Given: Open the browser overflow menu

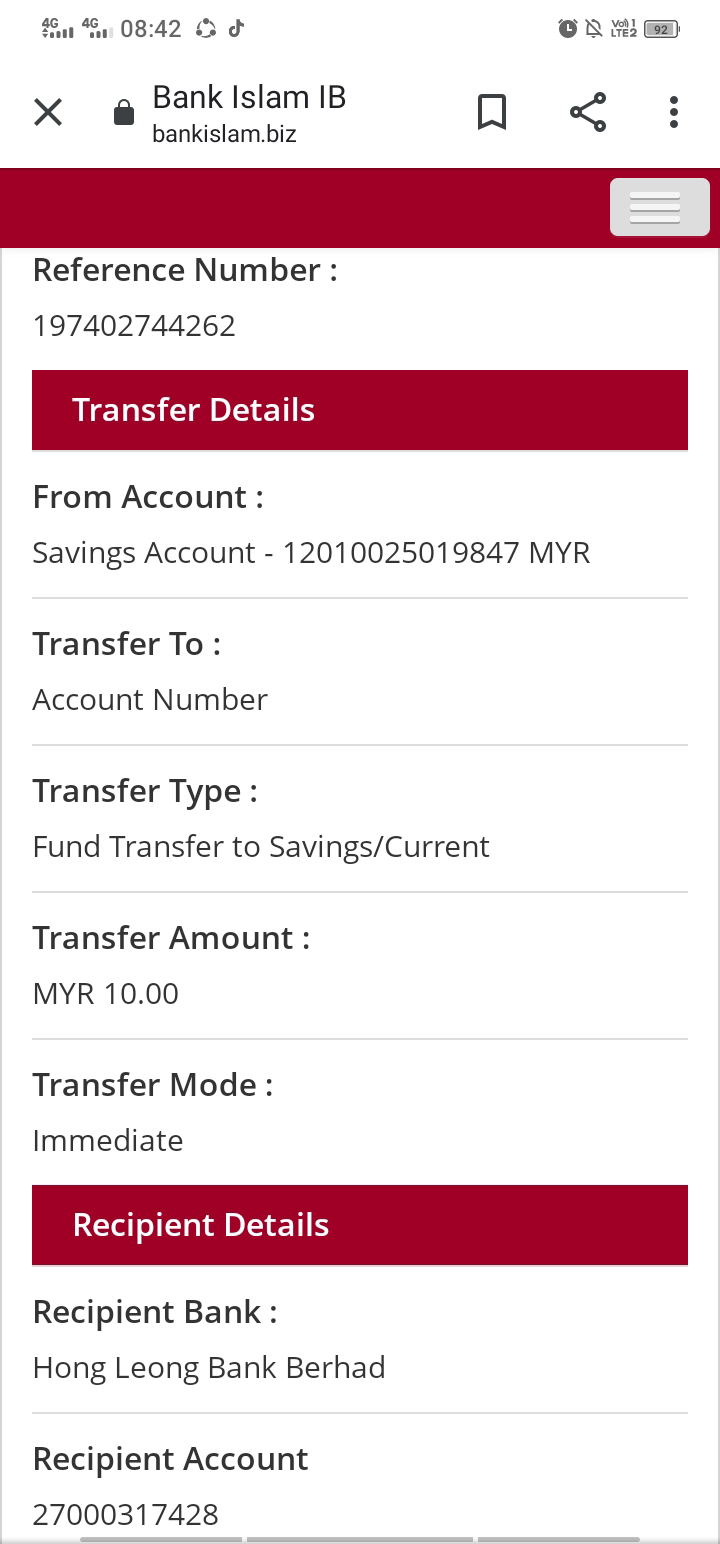Looking at the screenshot, I should click(x=674, y=112).
